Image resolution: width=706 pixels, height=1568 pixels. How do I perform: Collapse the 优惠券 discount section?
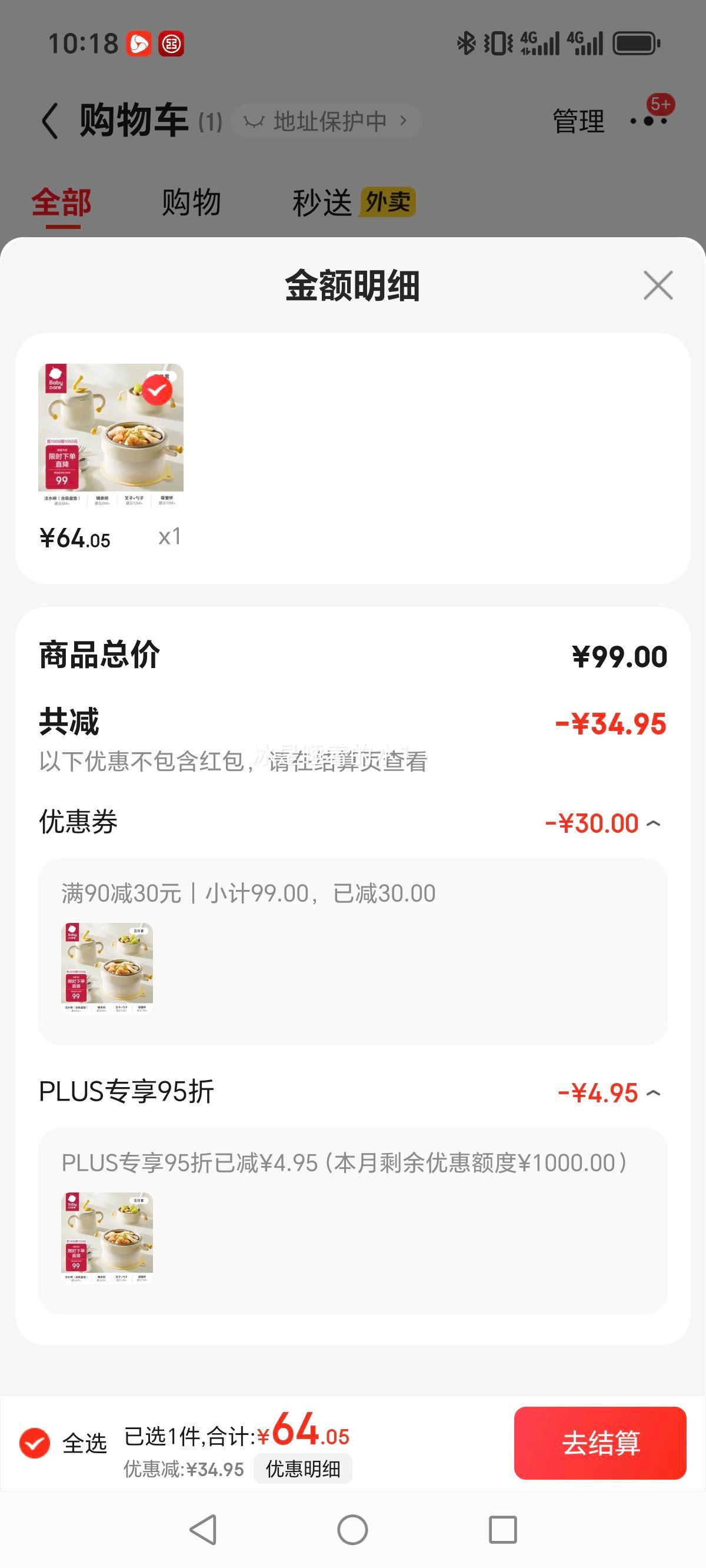pos(653,823)
